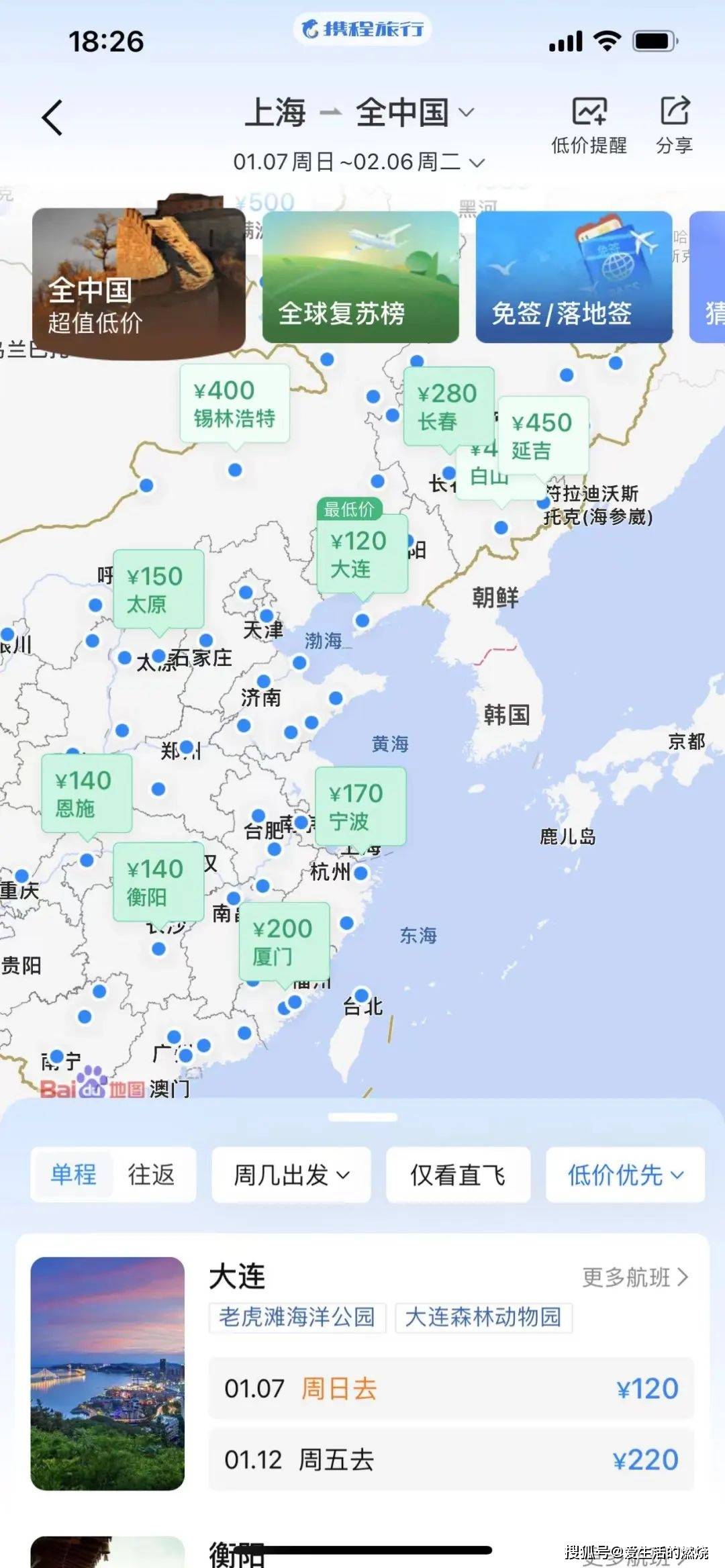Open the 全球复苏榜 card
Image resolution: width=725 pixels, height=1568 pixels.
pyautogui.click(x=360, y=277)
